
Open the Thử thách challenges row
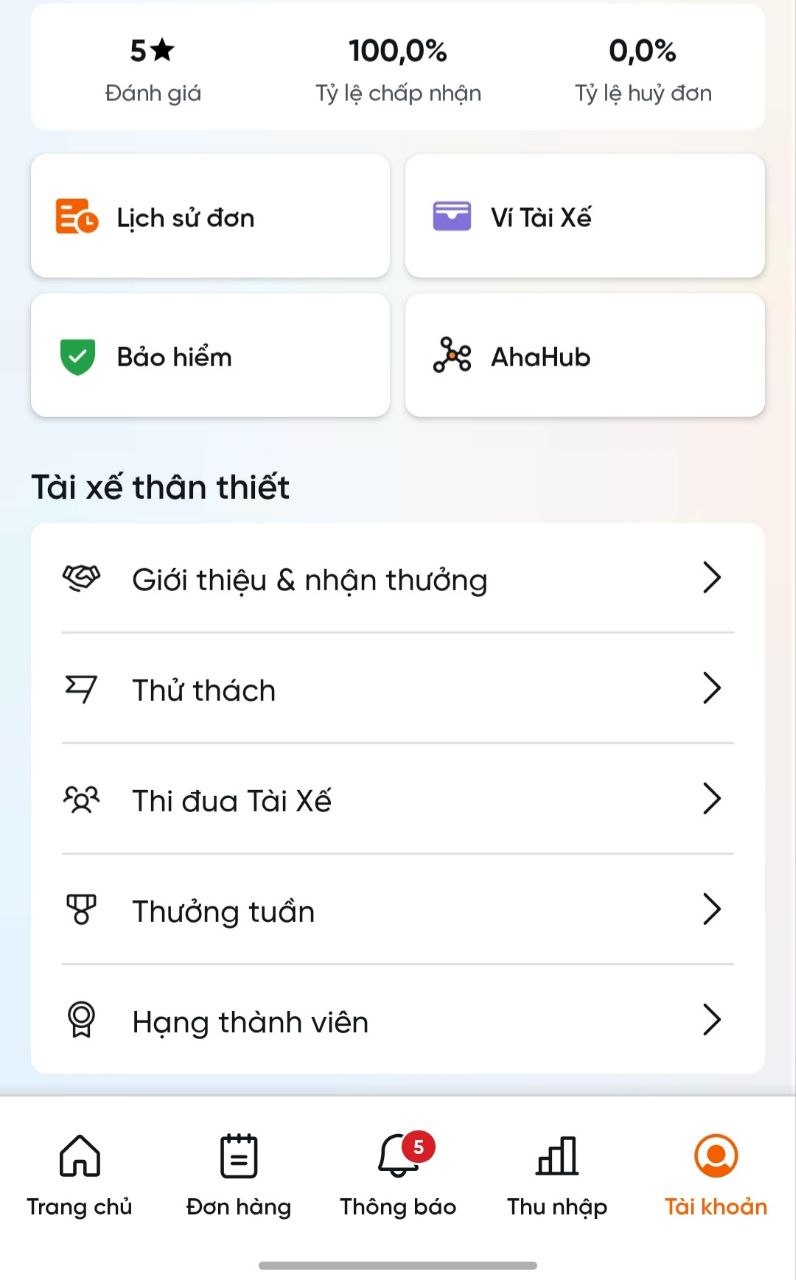(398, 689)
